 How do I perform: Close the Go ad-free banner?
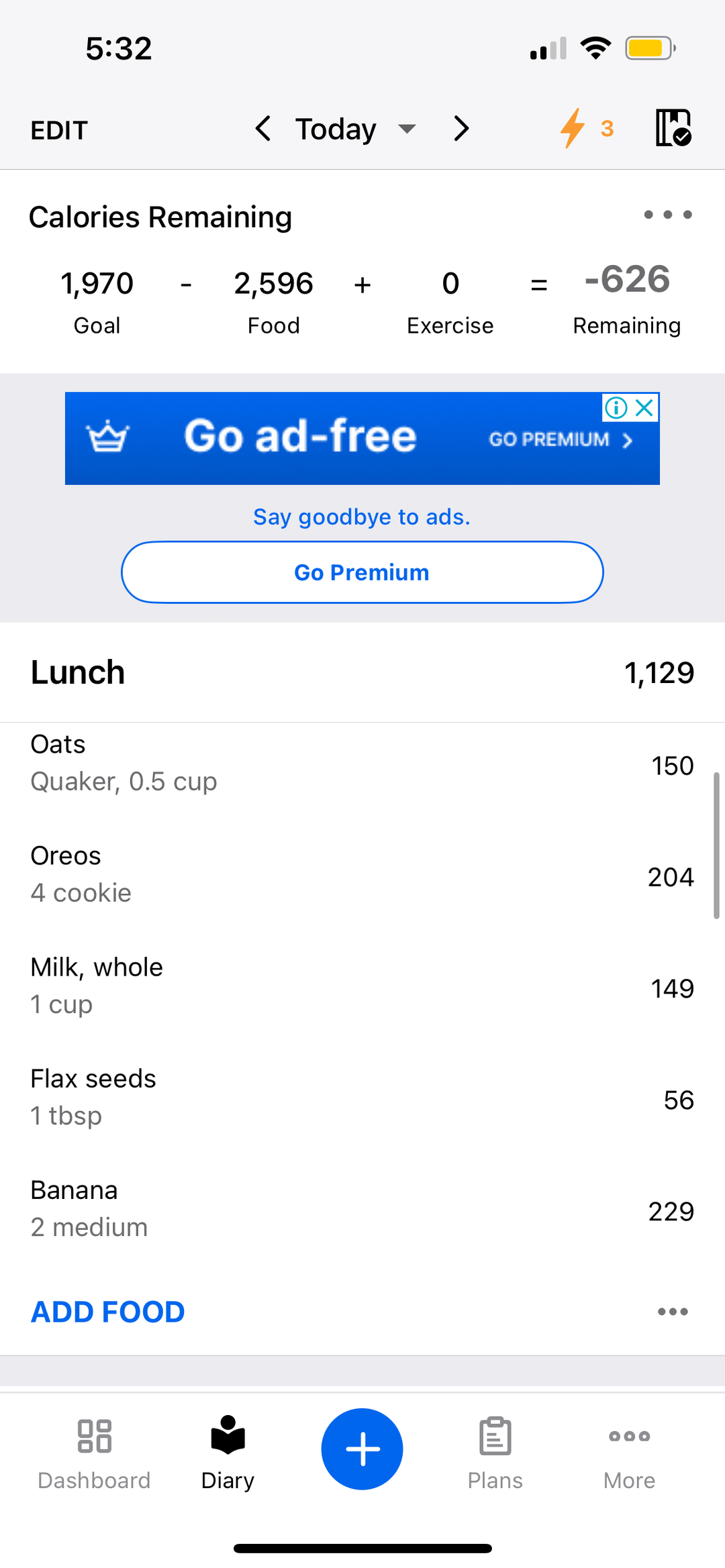tap(644, 407)
